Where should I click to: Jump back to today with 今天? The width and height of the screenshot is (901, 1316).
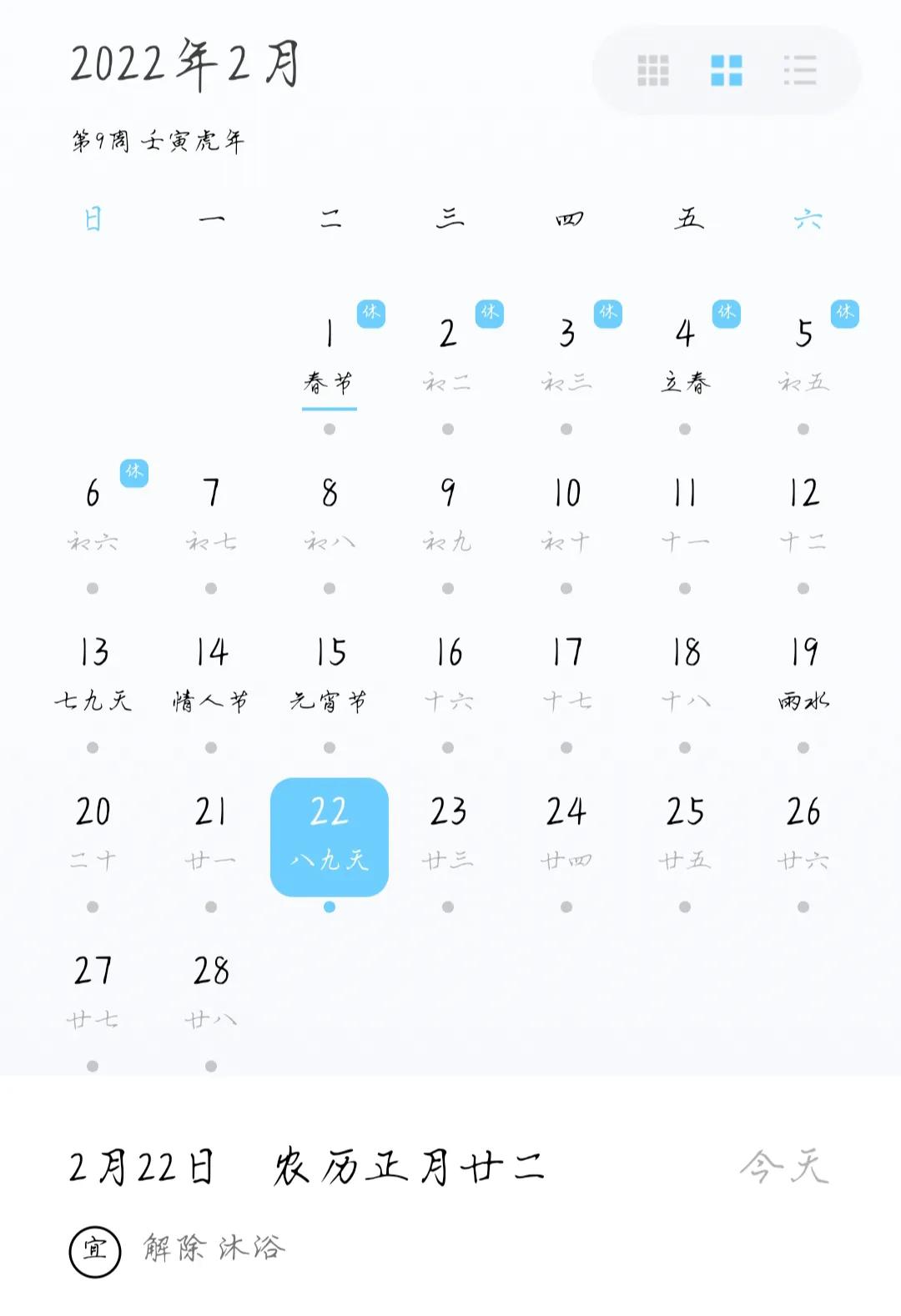[x=783, y=1166]
